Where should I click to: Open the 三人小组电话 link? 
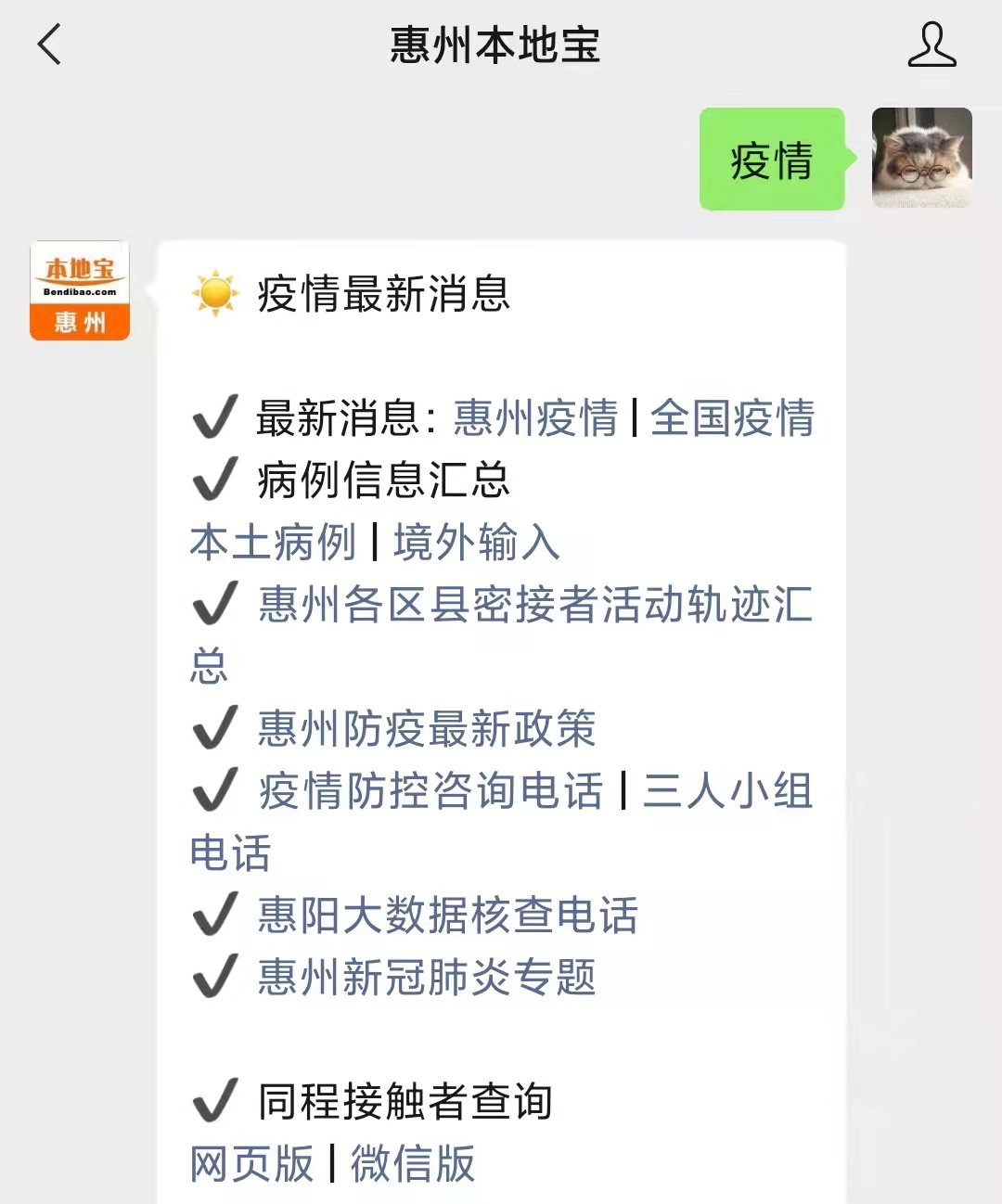[x=727, y=791]
